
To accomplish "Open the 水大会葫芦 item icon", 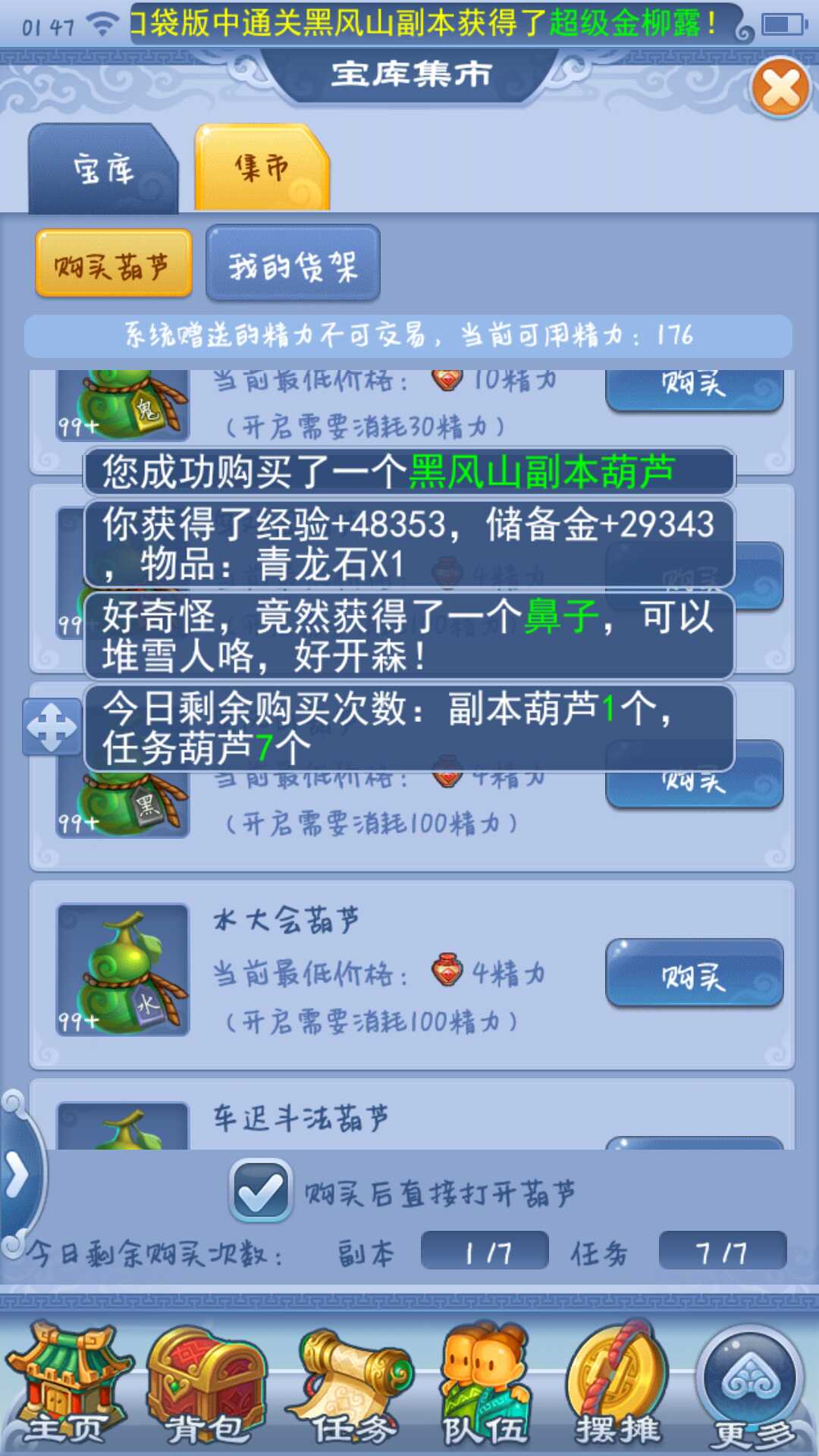I will [x=123, y=969].
